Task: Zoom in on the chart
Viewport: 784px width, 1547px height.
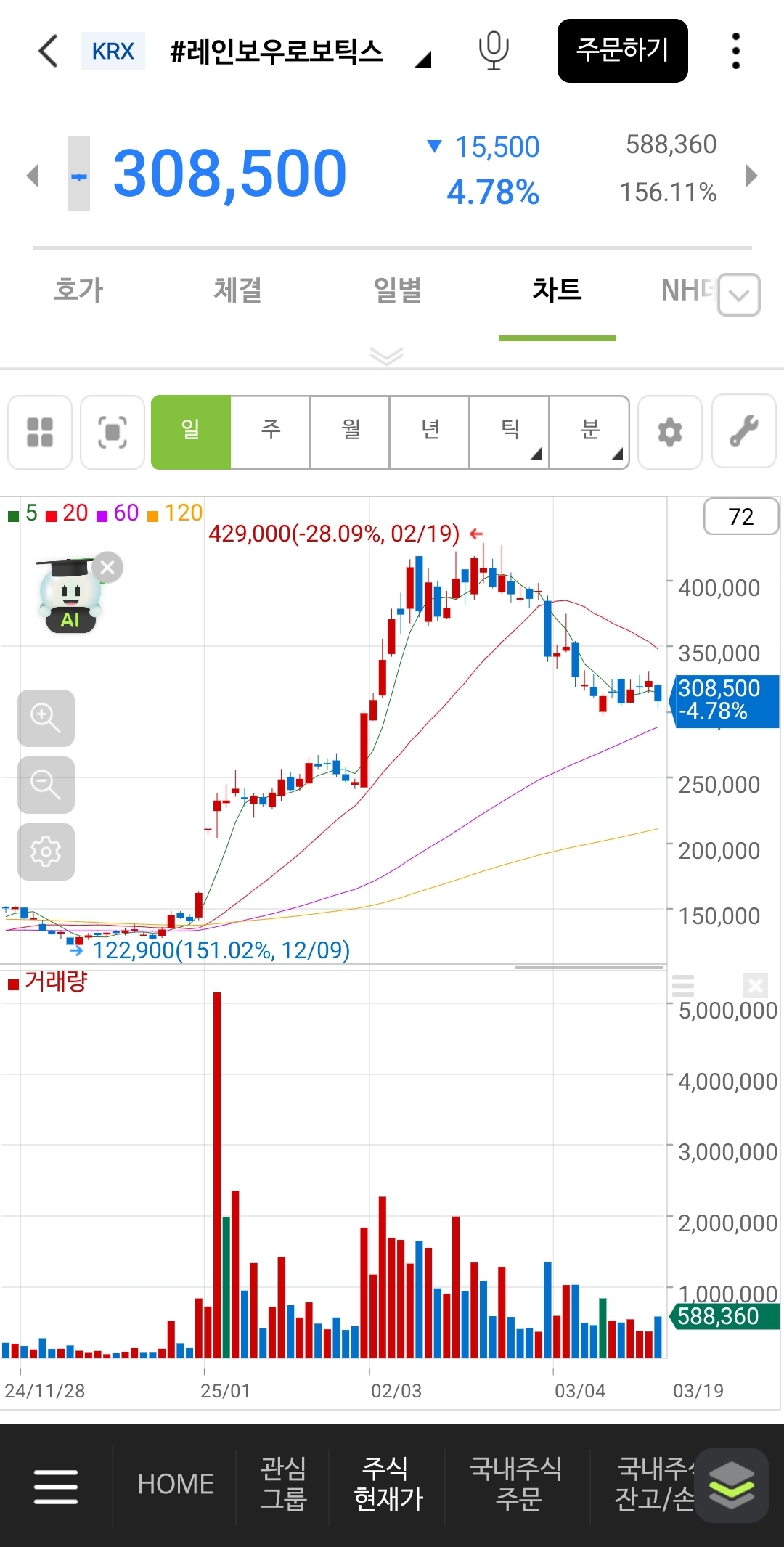Action: pyautogui.click(x=46, y=718)
